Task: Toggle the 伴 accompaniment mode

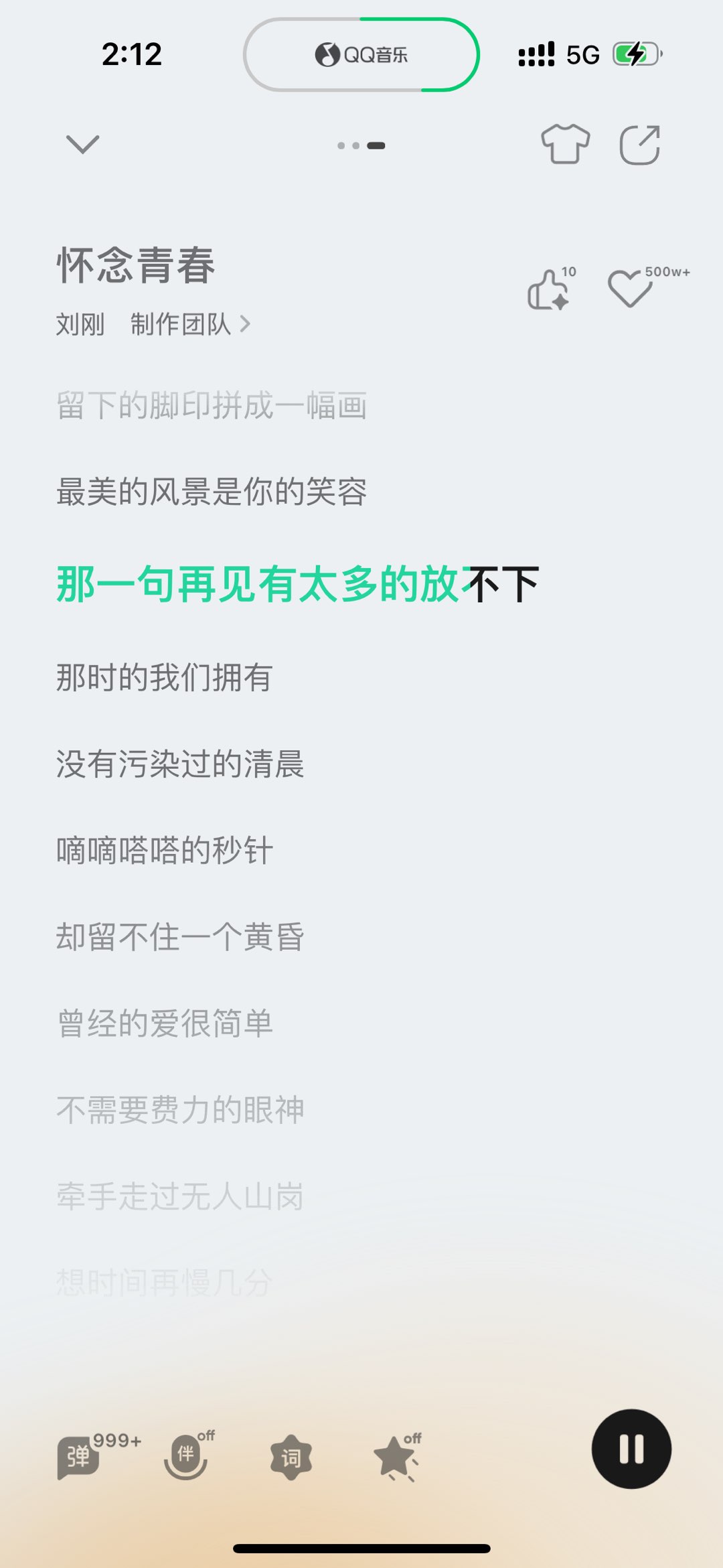Action: click(186, 1455)
